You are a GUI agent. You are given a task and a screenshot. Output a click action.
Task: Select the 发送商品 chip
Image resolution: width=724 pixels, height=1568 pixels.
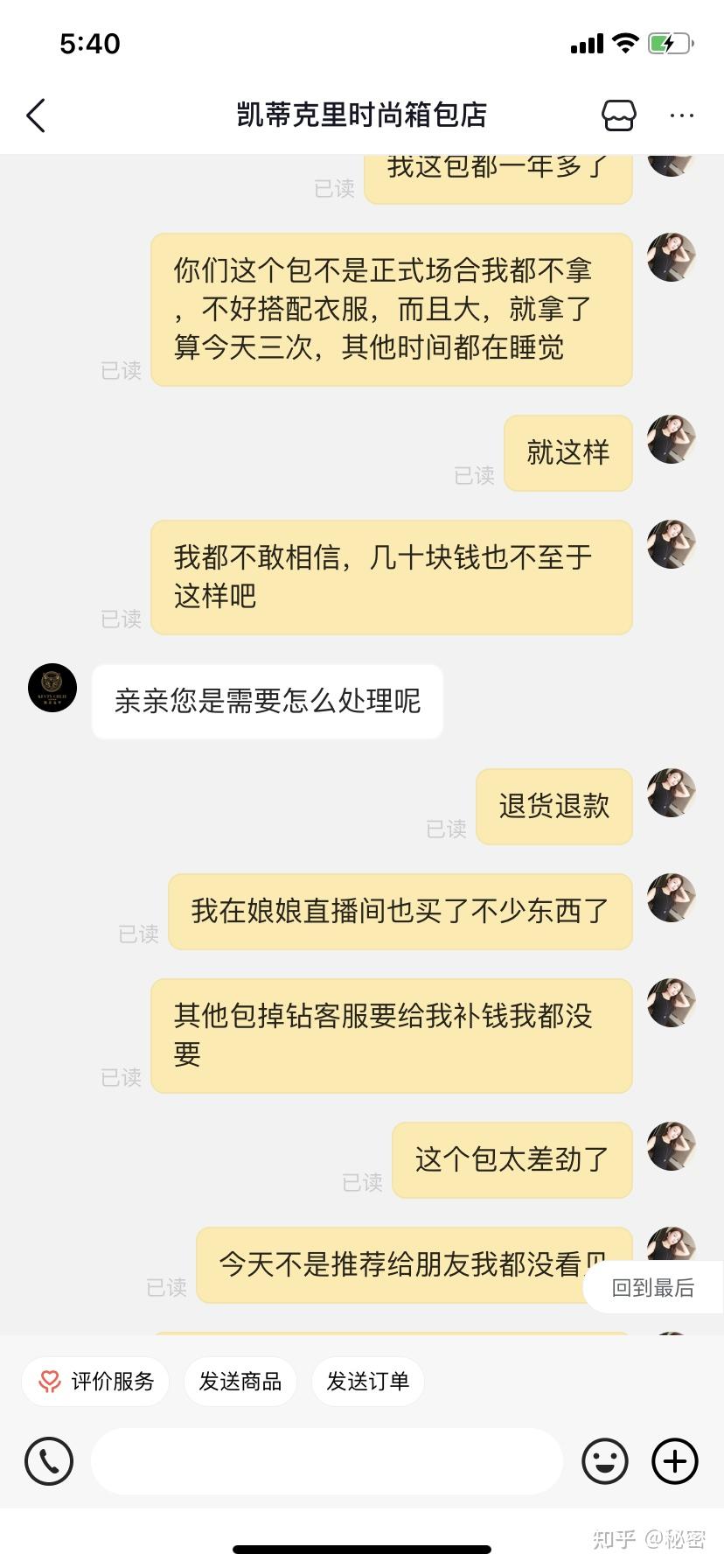tap(240, 1382)
